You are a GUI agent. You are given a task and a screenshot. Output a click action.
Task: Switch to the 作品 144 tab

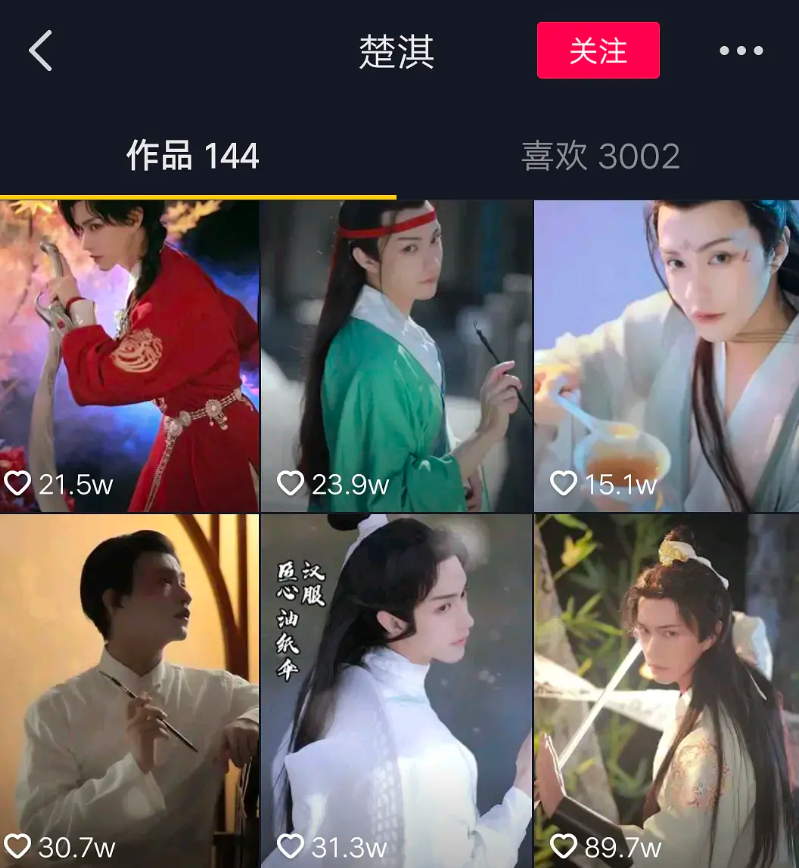tap(194, 156)
